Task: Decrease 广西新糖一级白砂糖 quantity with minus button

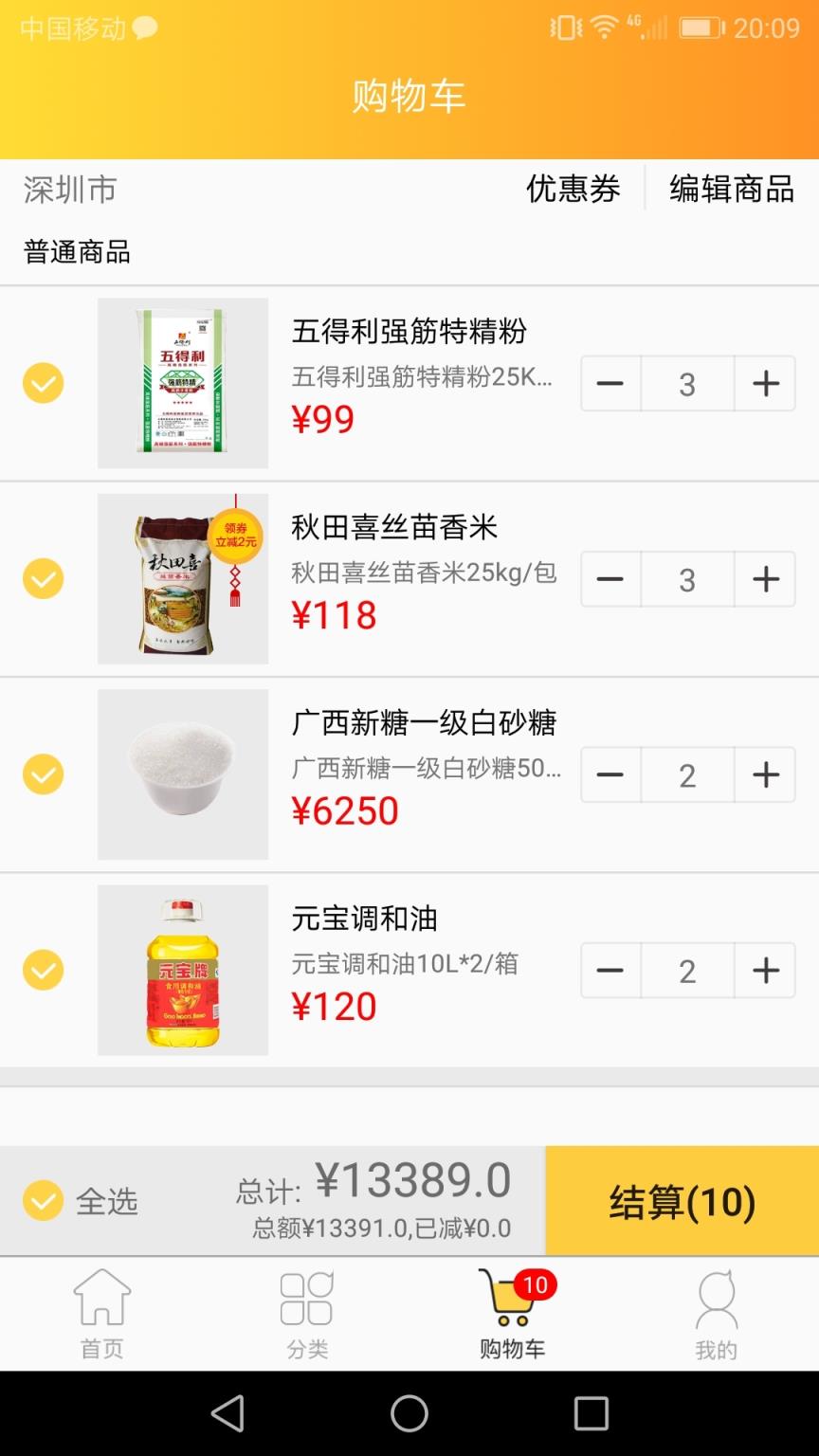Action: pos(610,774)
